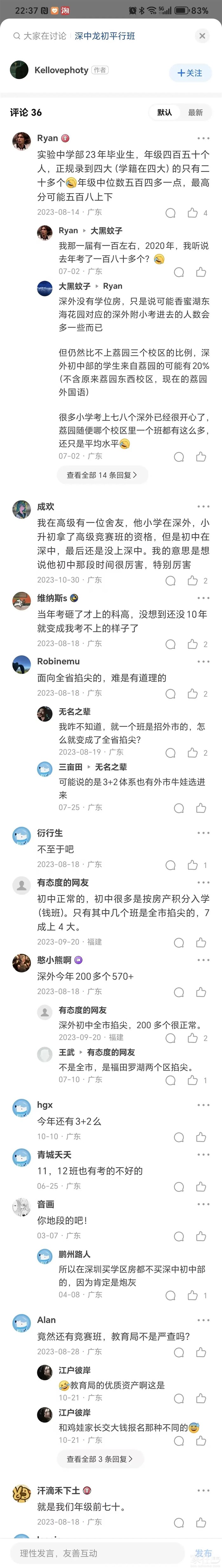Like 维纳斯's comment

pos(193,644)
